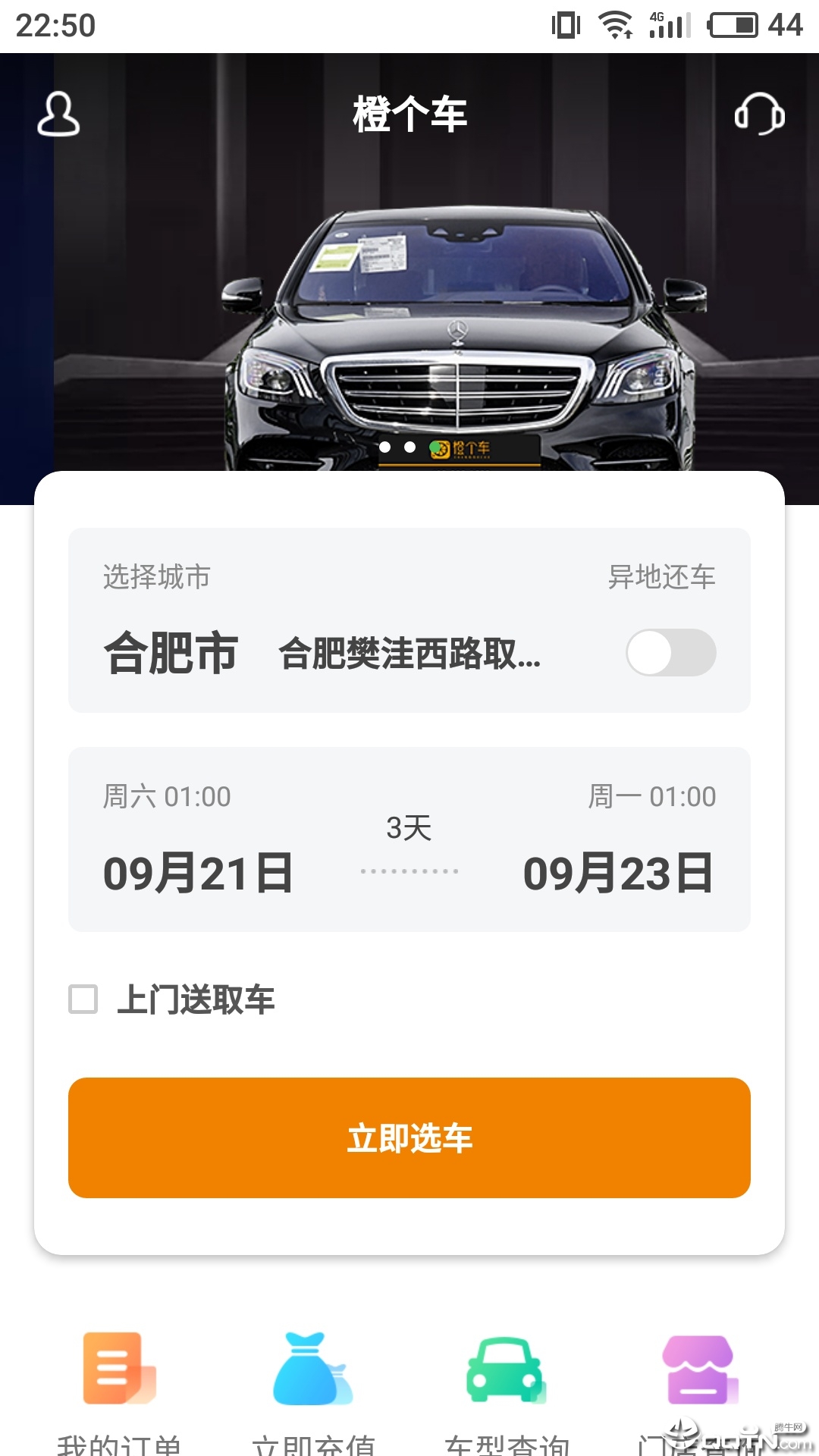Tap the 立即选车 orange button
The image size is (819, 1456).
click(409, 1137)
